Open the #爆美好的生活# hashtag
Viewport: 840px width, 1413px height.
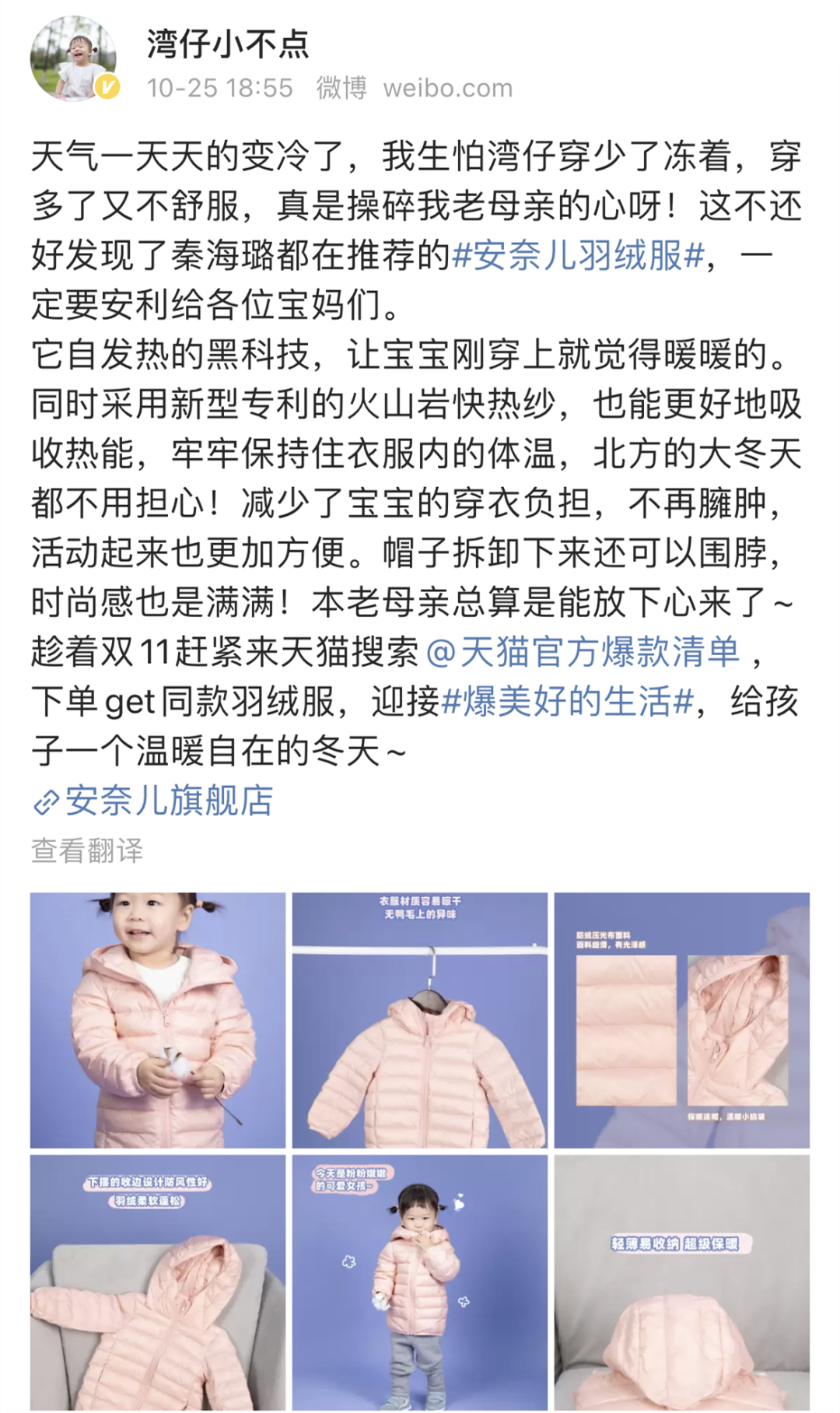567,702
